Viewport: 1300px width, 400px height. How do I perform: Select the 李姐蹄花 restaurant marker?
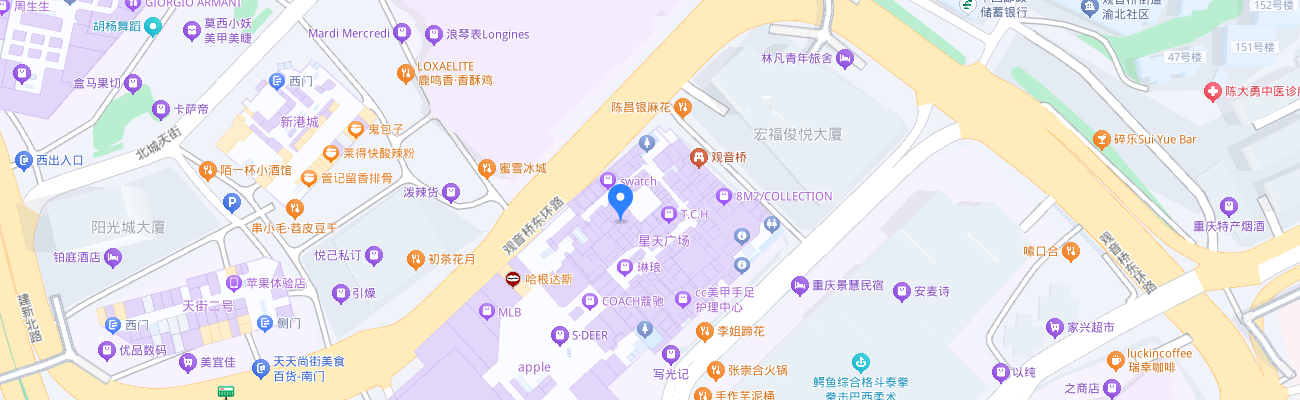704,330
